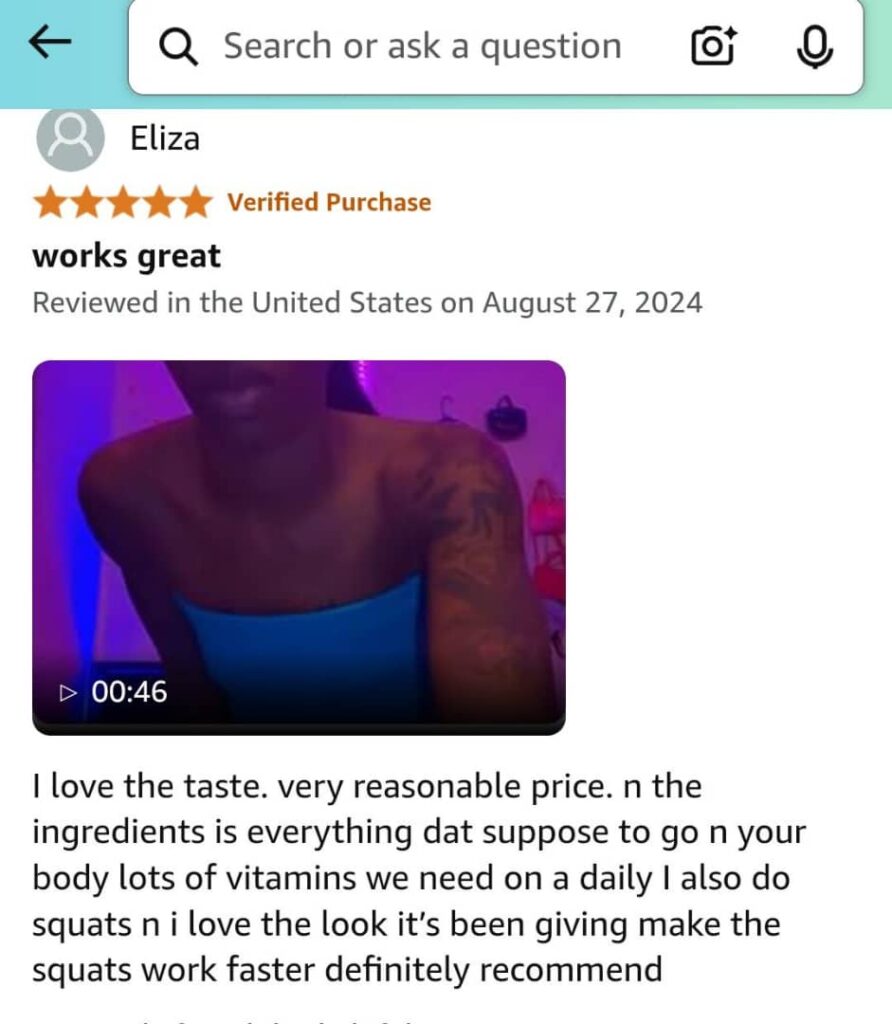This screenshot has width=892, height=1024.
Task: Tap the search or ask a question field
Action: (x=420, y=46)
